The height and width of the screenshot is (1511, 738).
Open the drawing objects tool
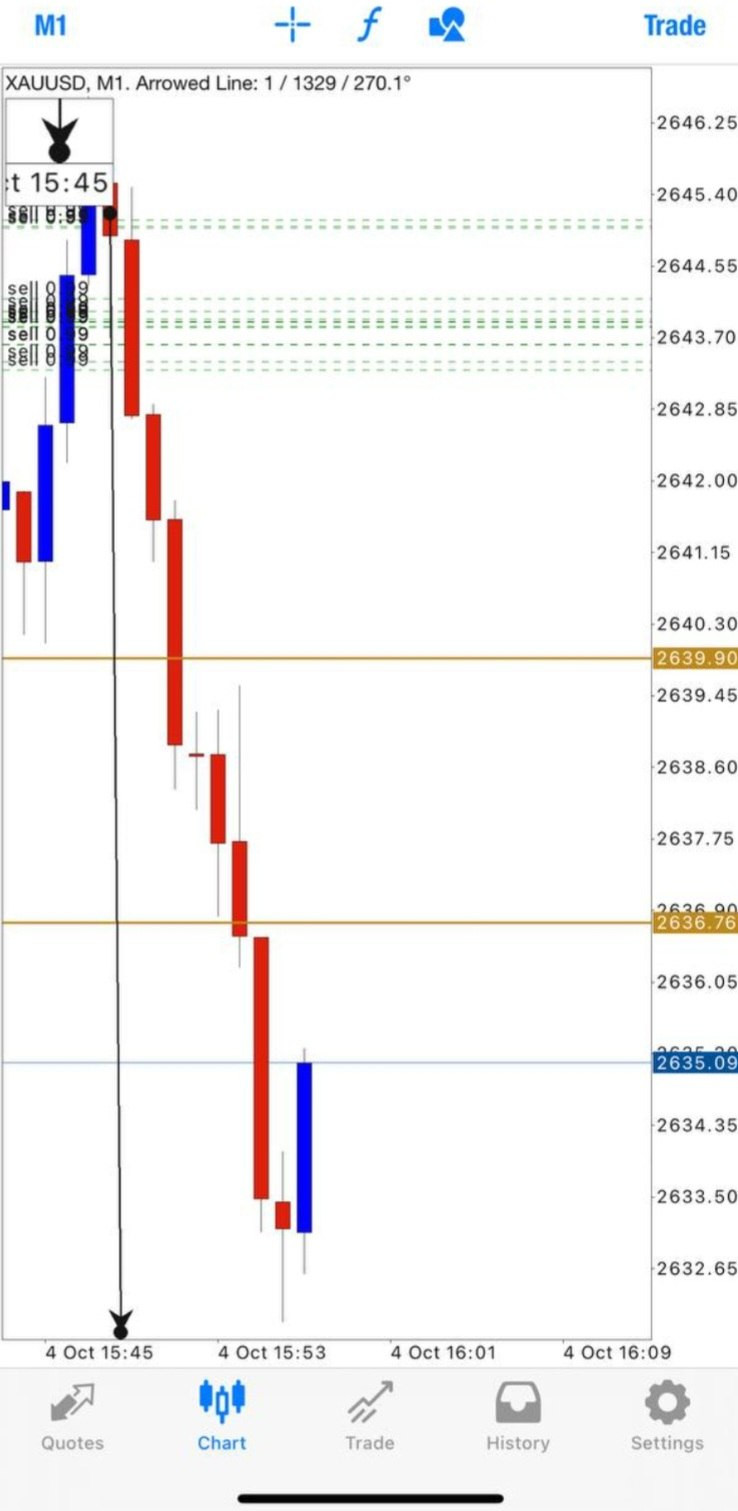click(x=447, y=26)
